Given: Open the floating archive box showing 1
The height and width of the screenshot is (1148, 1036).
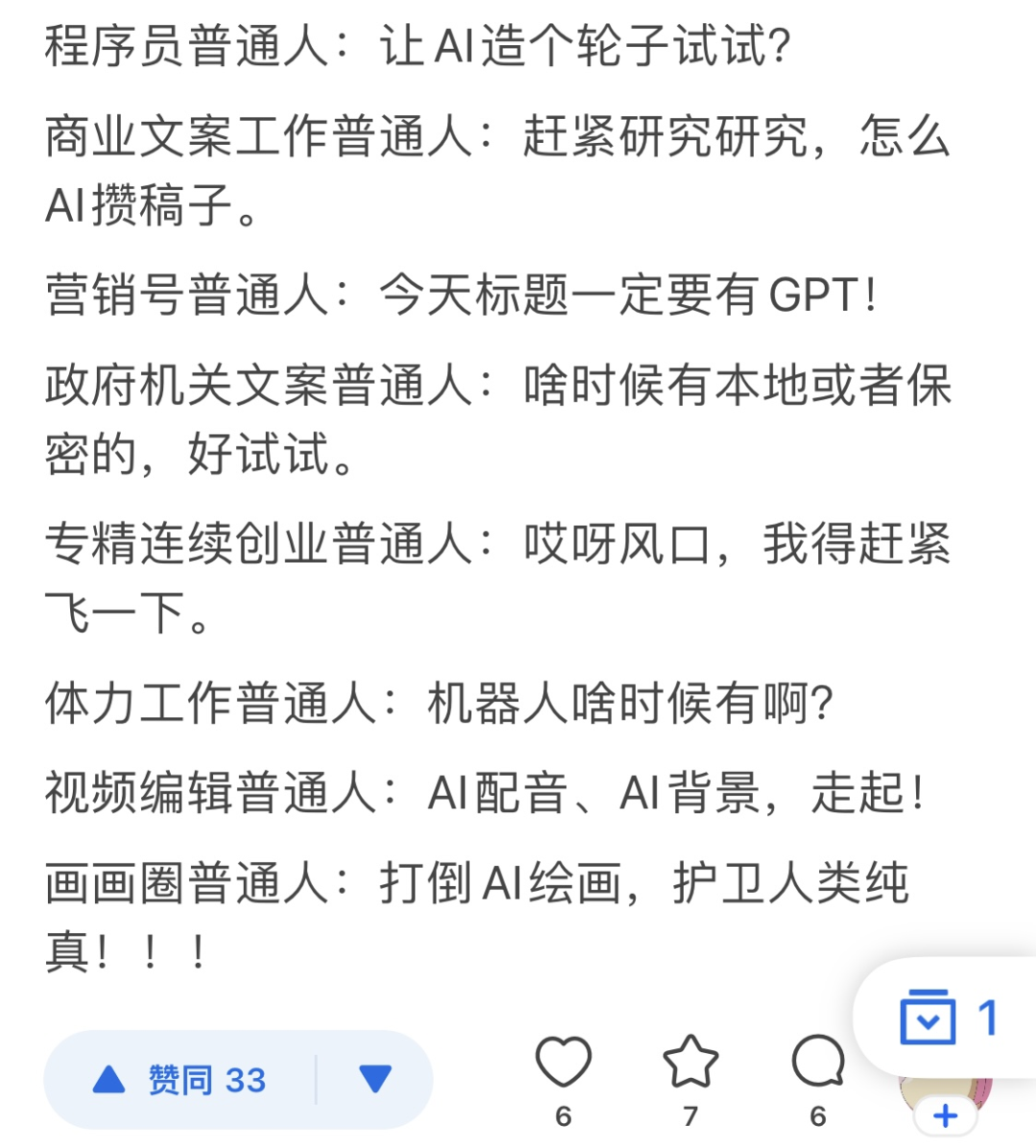Looking at the screenshot, I should 948,1019.
